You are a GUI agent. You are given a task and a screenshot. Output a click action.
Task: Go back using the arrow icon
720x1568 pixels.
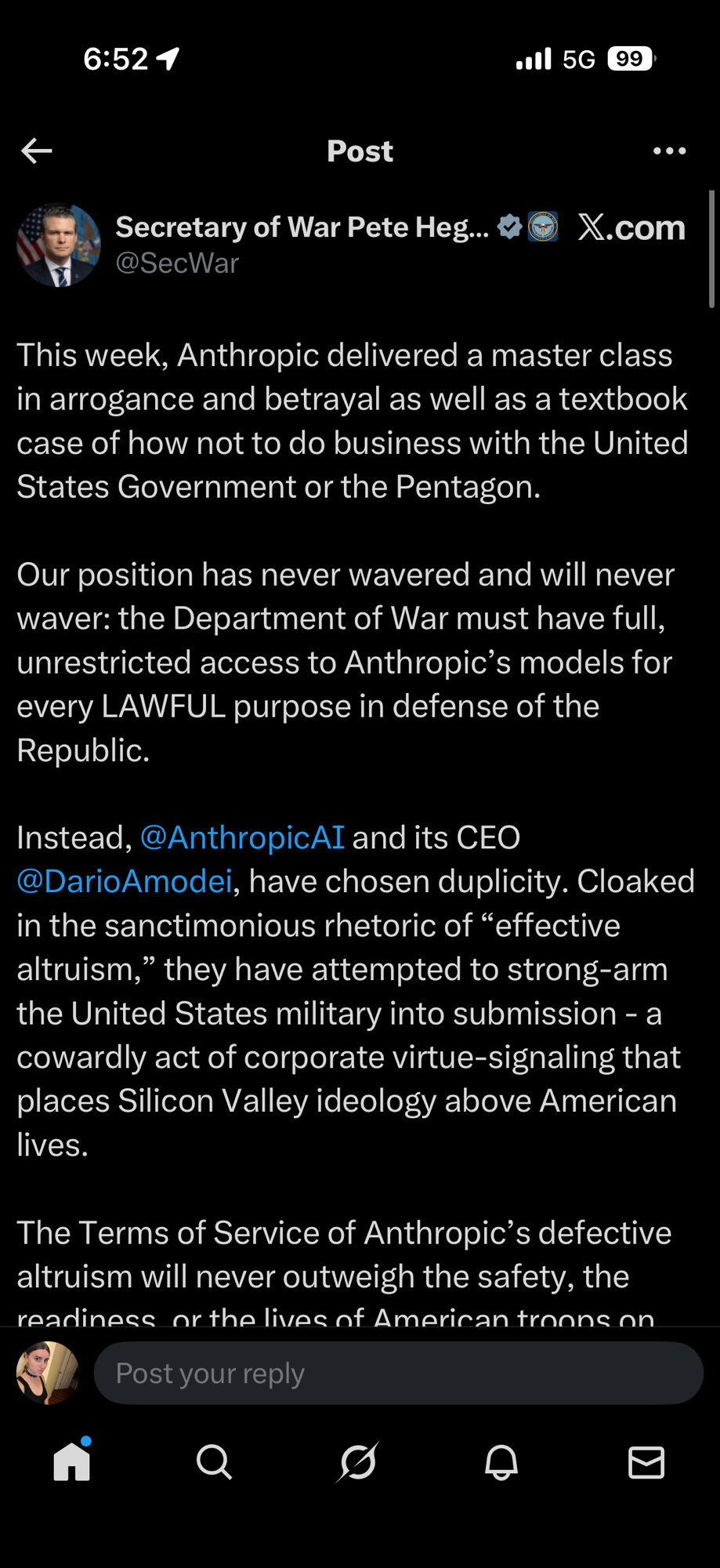[x=36, y=151]
